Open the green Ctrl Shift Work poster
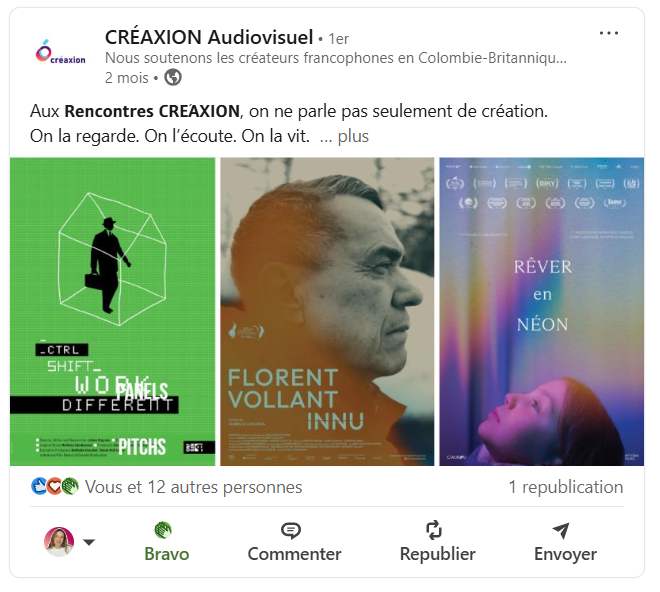Viewport: 660px width, 592px height. (x=113, y=311)
